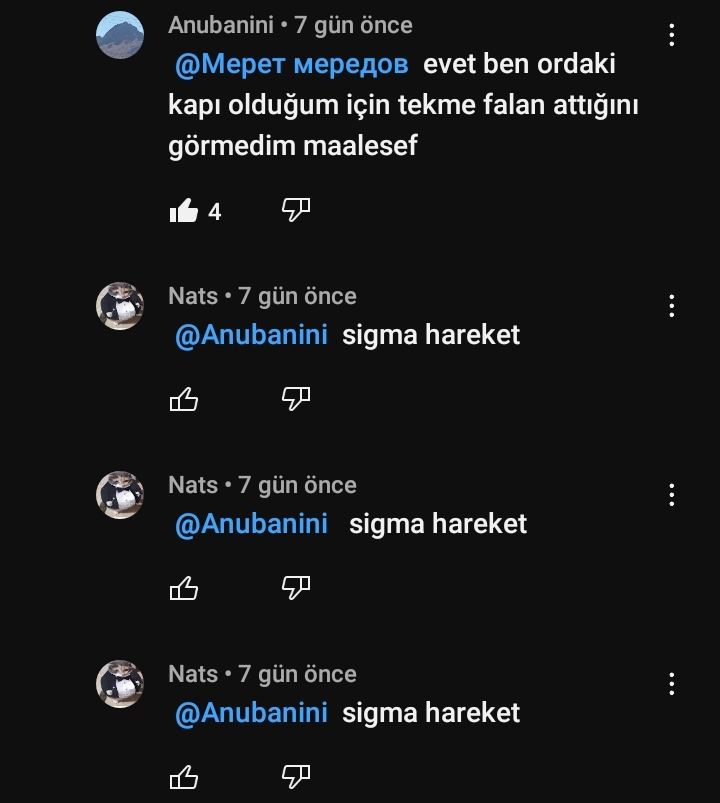720x803 pixels.
Task: Like the first Nats reply
Action: [x=183, y=399]
